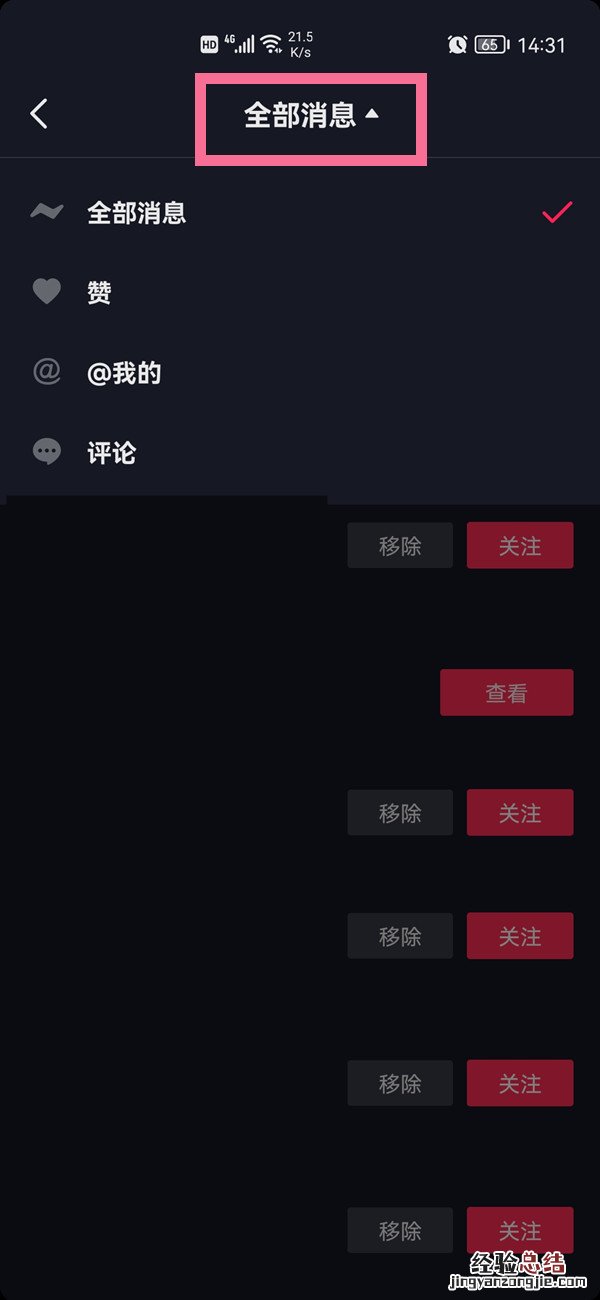Go back using the top-left arrow
Screen dimensions: 600x1300
coord(39,114)
